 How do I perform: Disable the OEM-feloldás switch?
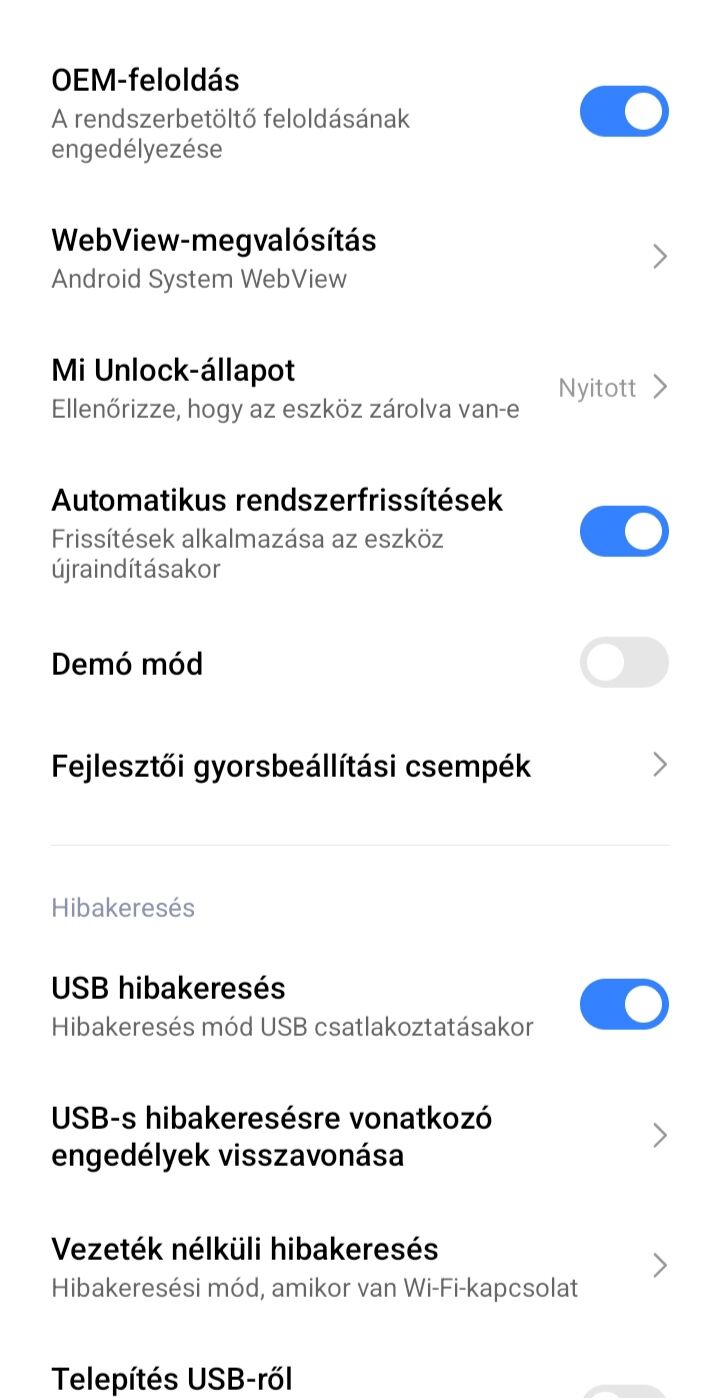pos(624,111)
